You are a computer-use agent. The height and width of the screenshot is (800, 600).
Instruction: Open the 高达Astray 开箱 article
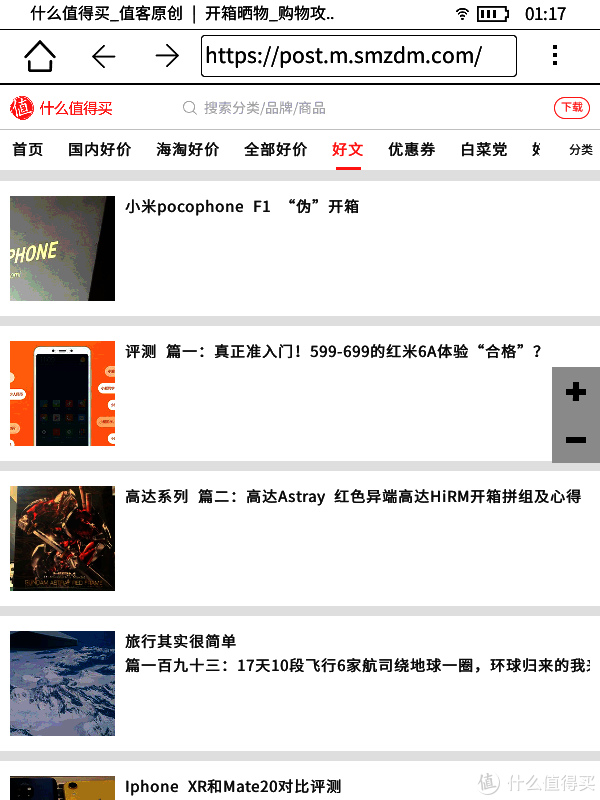pos(352,497)
